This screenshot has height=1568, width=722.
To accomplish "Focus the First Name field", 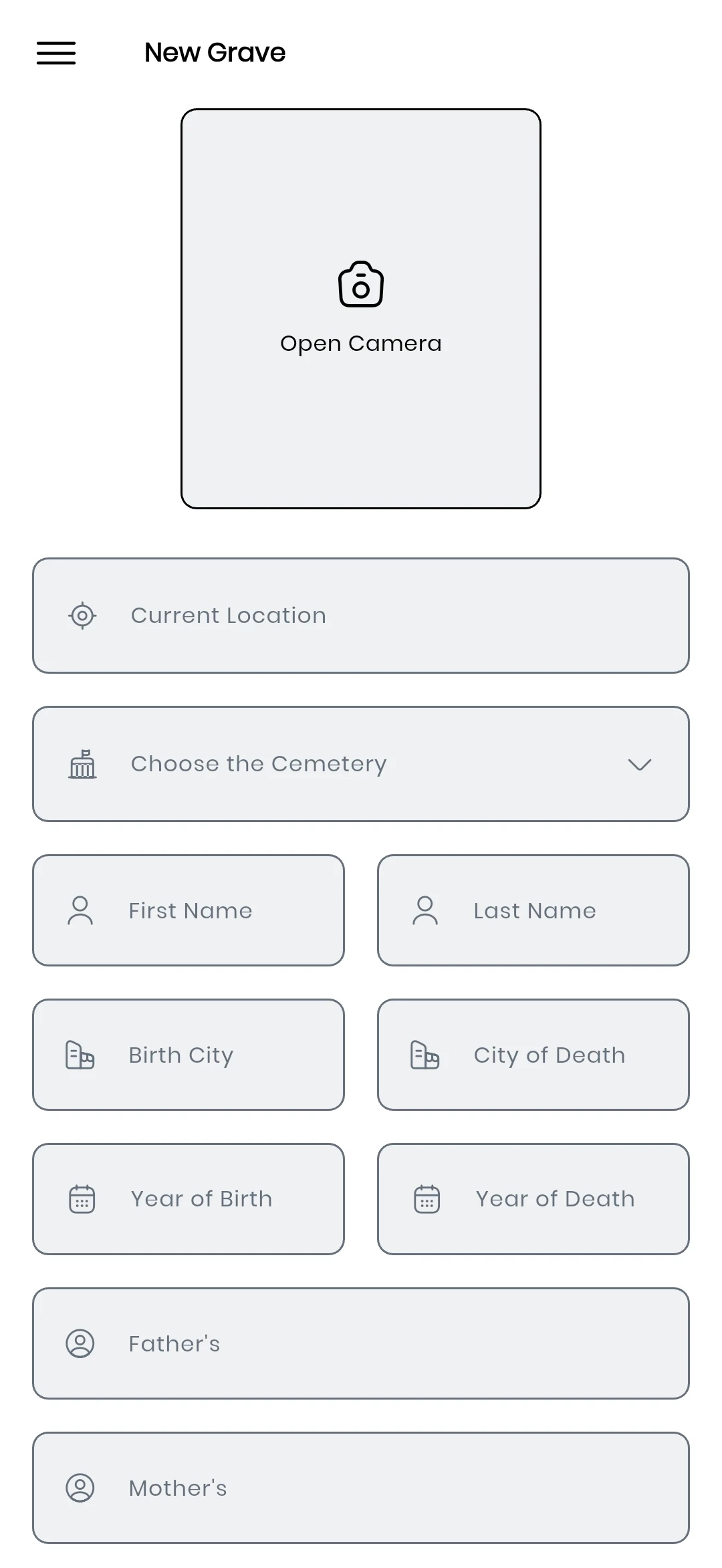I will [189, 910].
